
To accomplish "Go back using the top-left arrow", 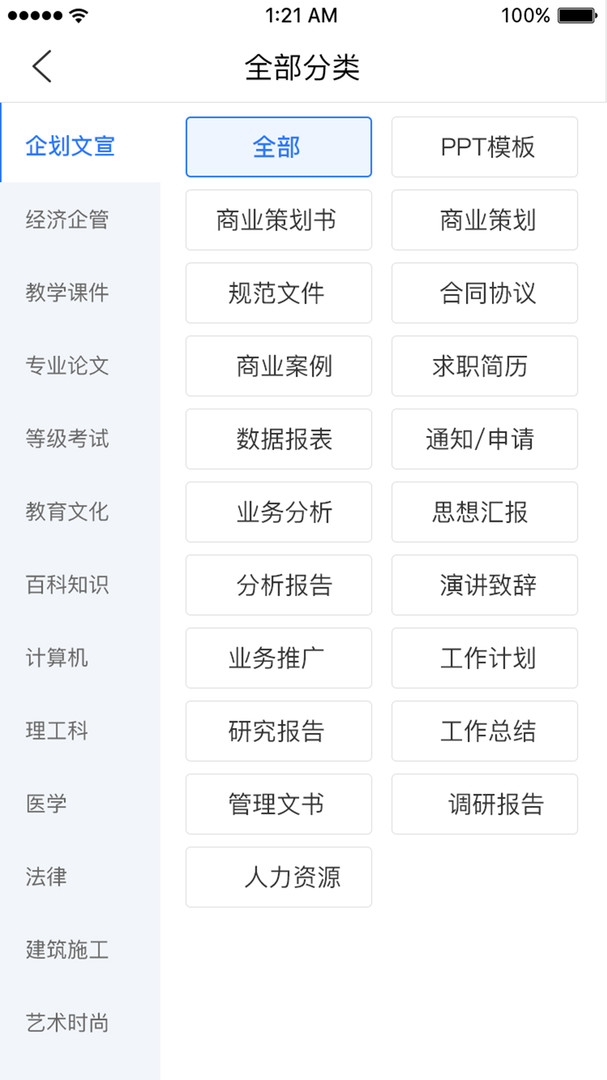I will (x=41, y=67).
